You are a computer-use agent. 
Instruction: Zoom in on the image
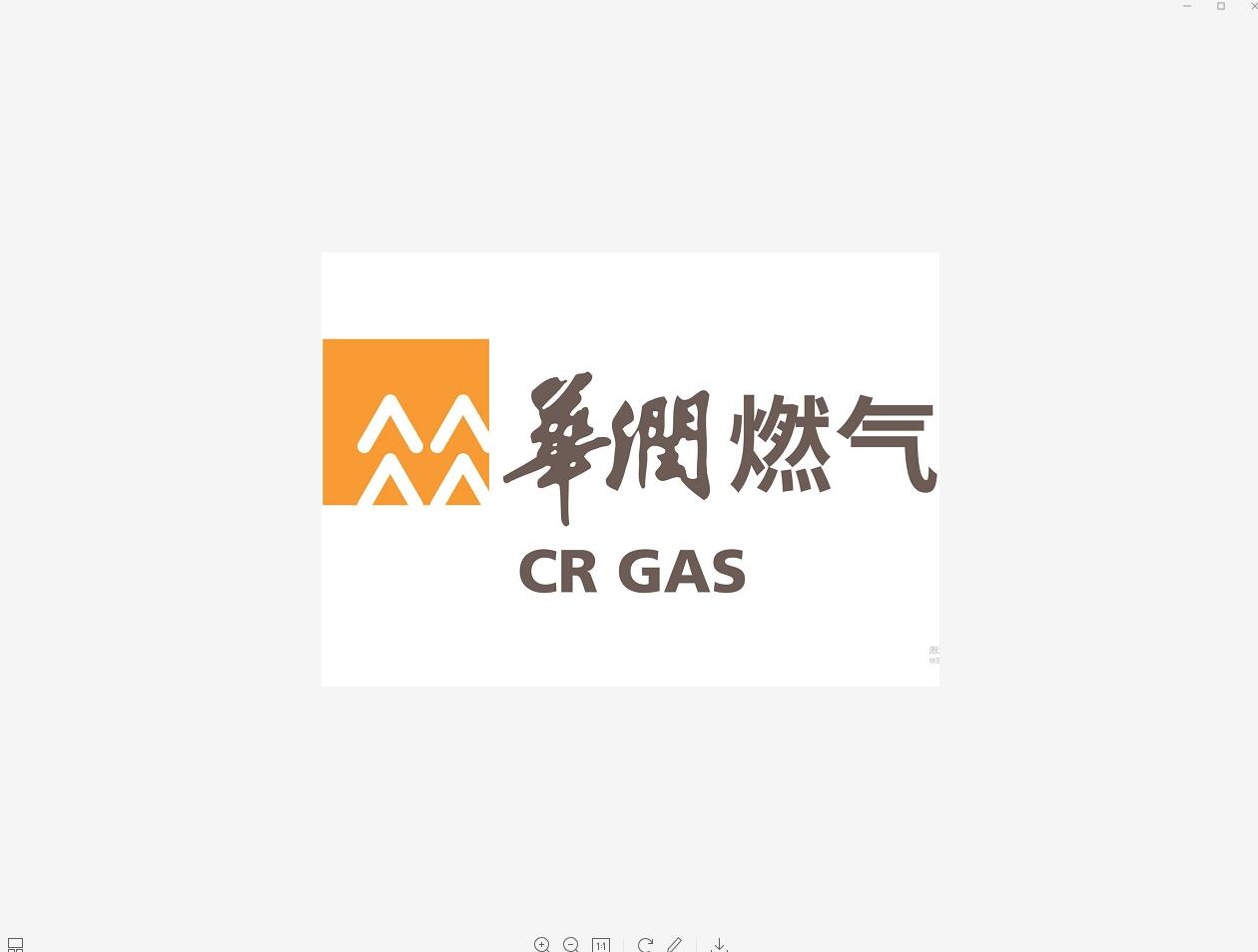542,944
